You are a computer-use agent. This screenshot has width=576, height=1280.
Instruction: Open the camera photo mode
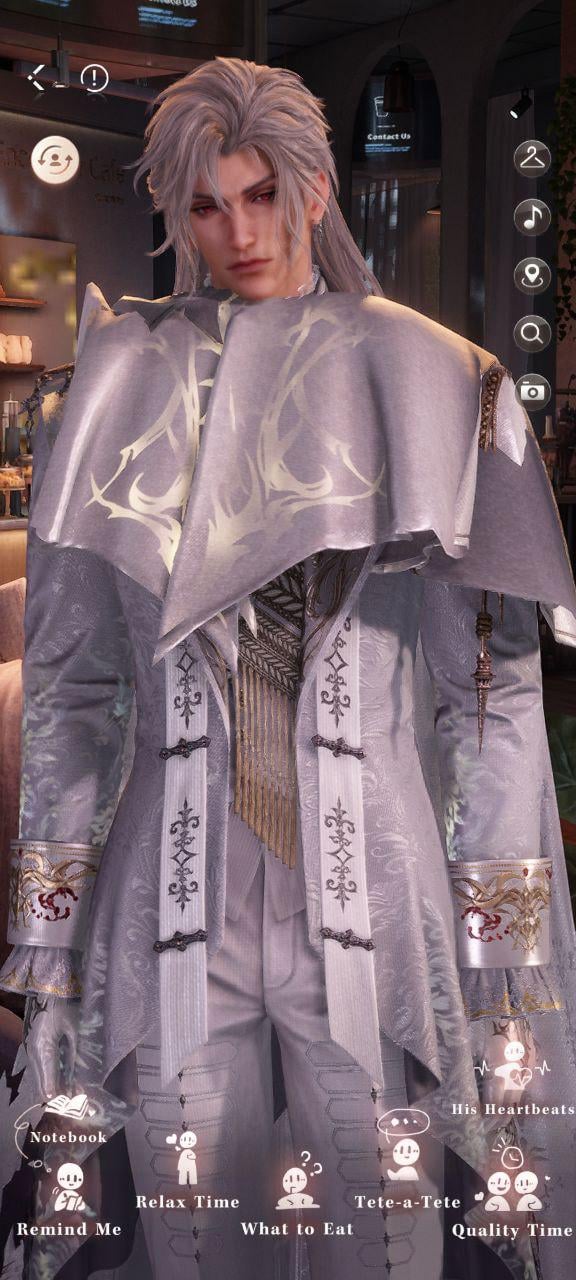[x=532, y=392]
